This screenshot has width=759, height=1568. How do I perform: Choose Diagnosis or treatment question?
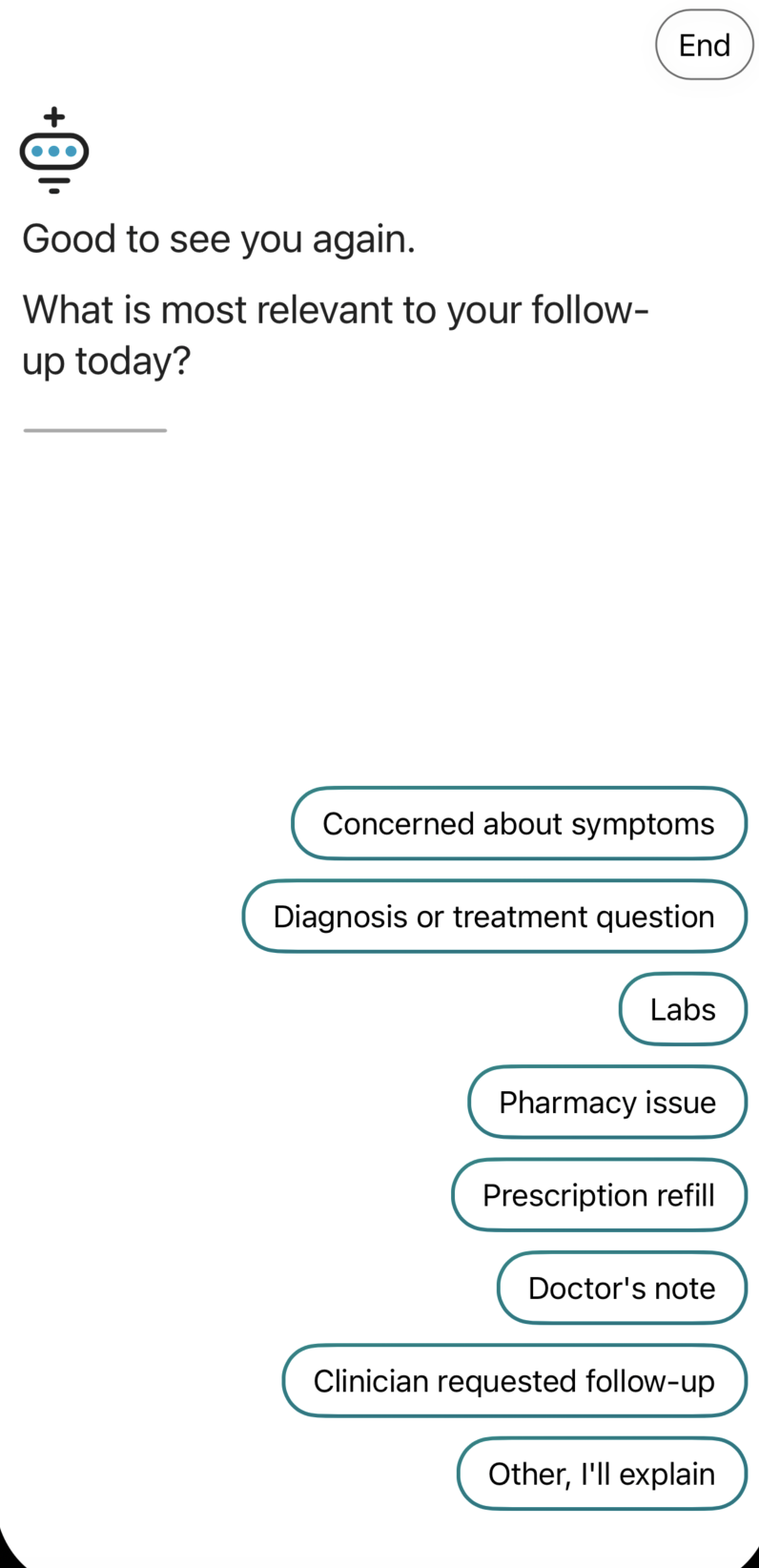[x=494, y=917]
